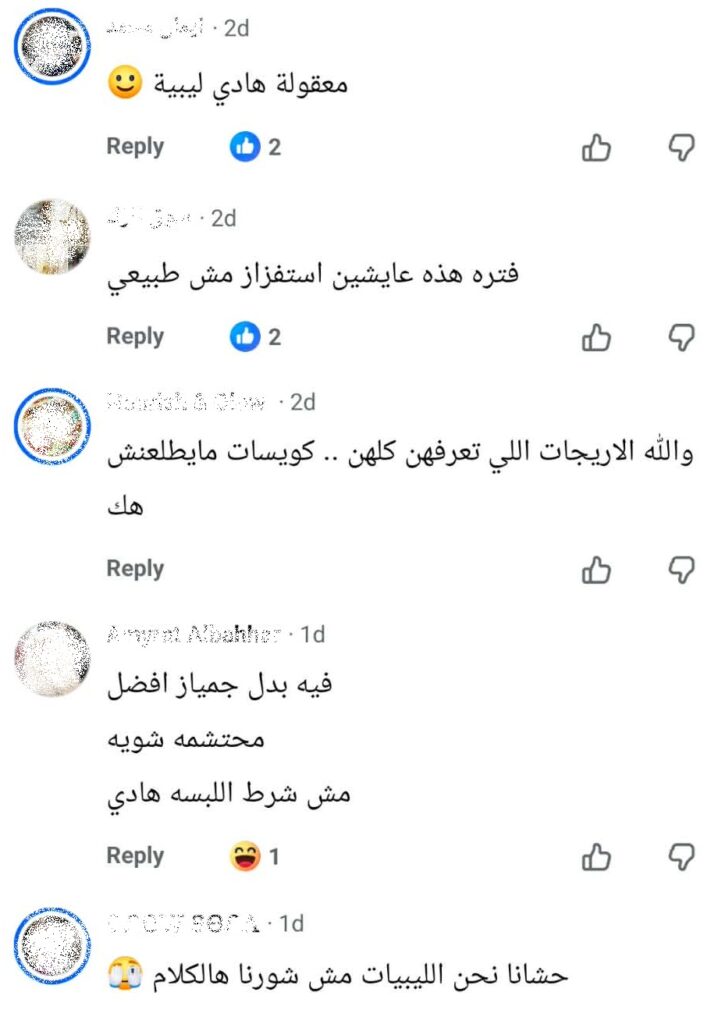Reply to the 'فيه بدل جمياز افضل' comment
718x1024 pixels.
click(x=135, y=856)
